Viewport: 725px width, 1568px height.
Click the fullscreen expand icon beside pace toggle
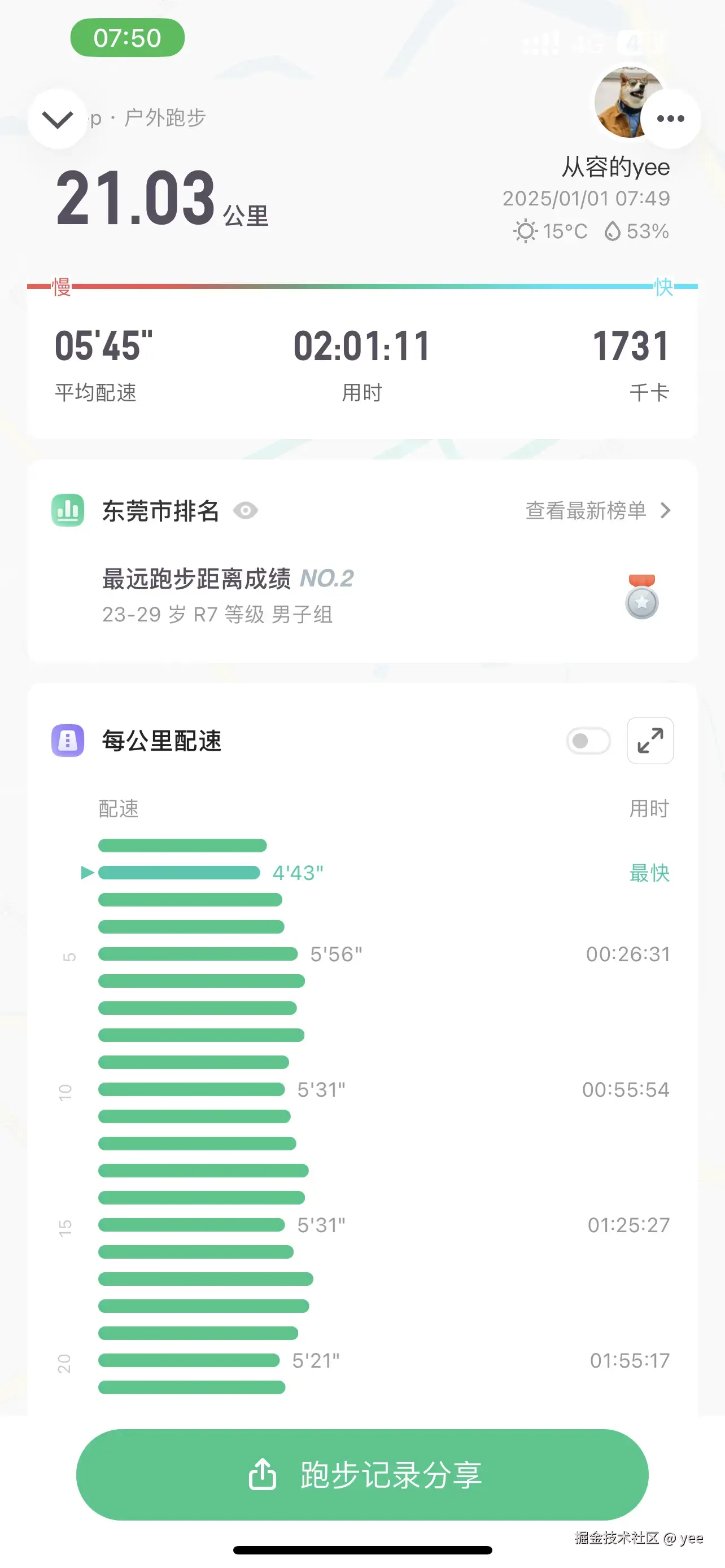pyautogui.click(x=649, y=740)
